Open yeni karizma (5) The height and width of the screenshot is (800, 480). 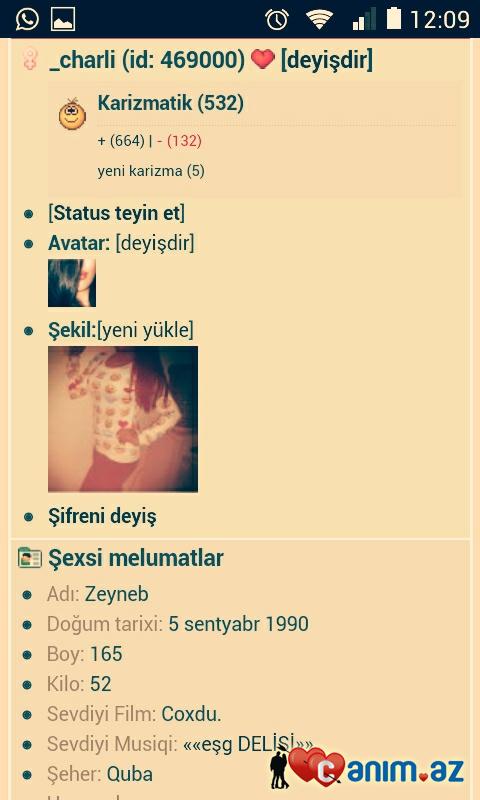coord(151,171)
